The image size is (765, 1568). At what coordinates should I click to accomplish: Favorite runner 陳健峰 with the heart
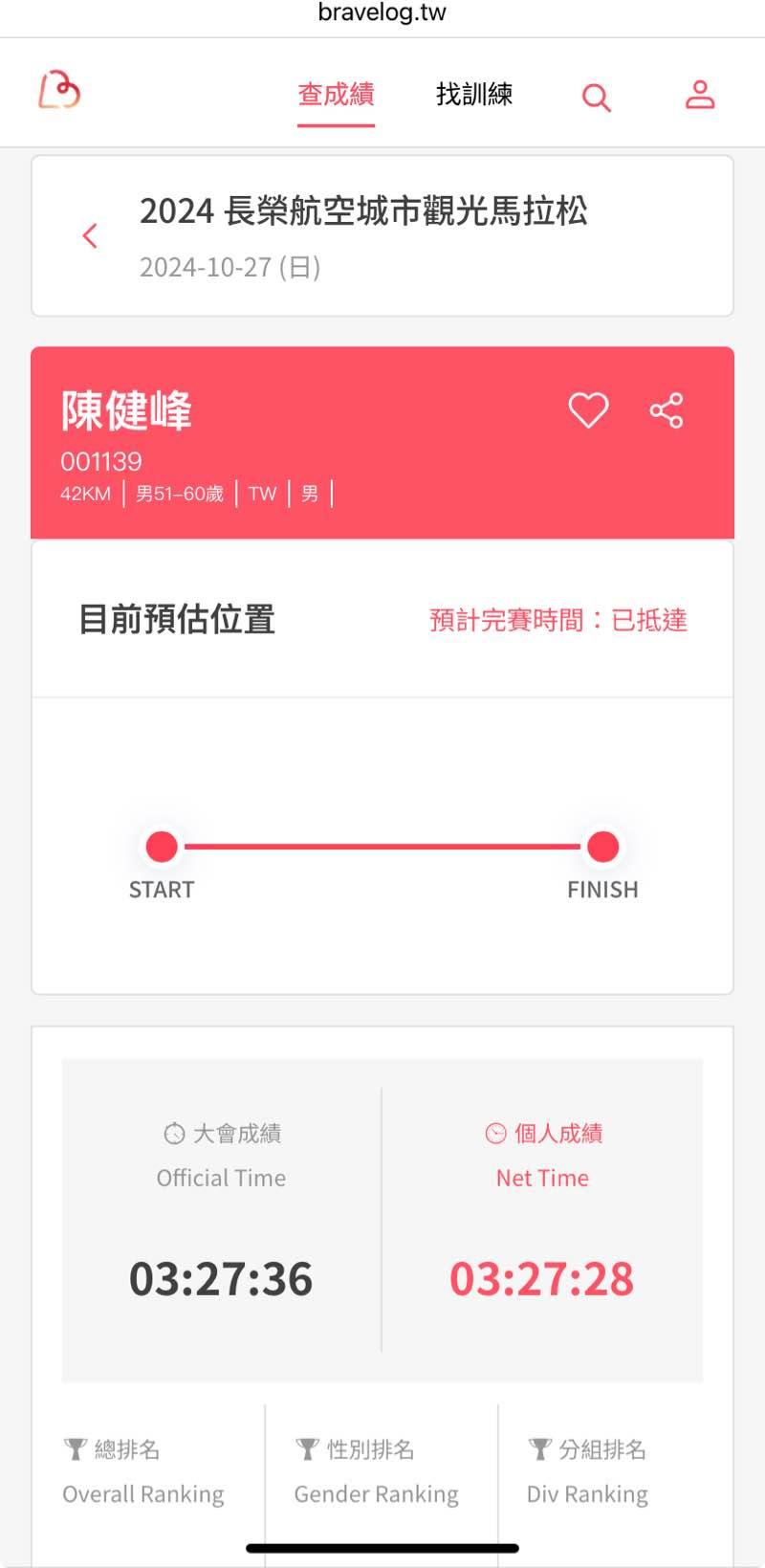pos(588,410)
